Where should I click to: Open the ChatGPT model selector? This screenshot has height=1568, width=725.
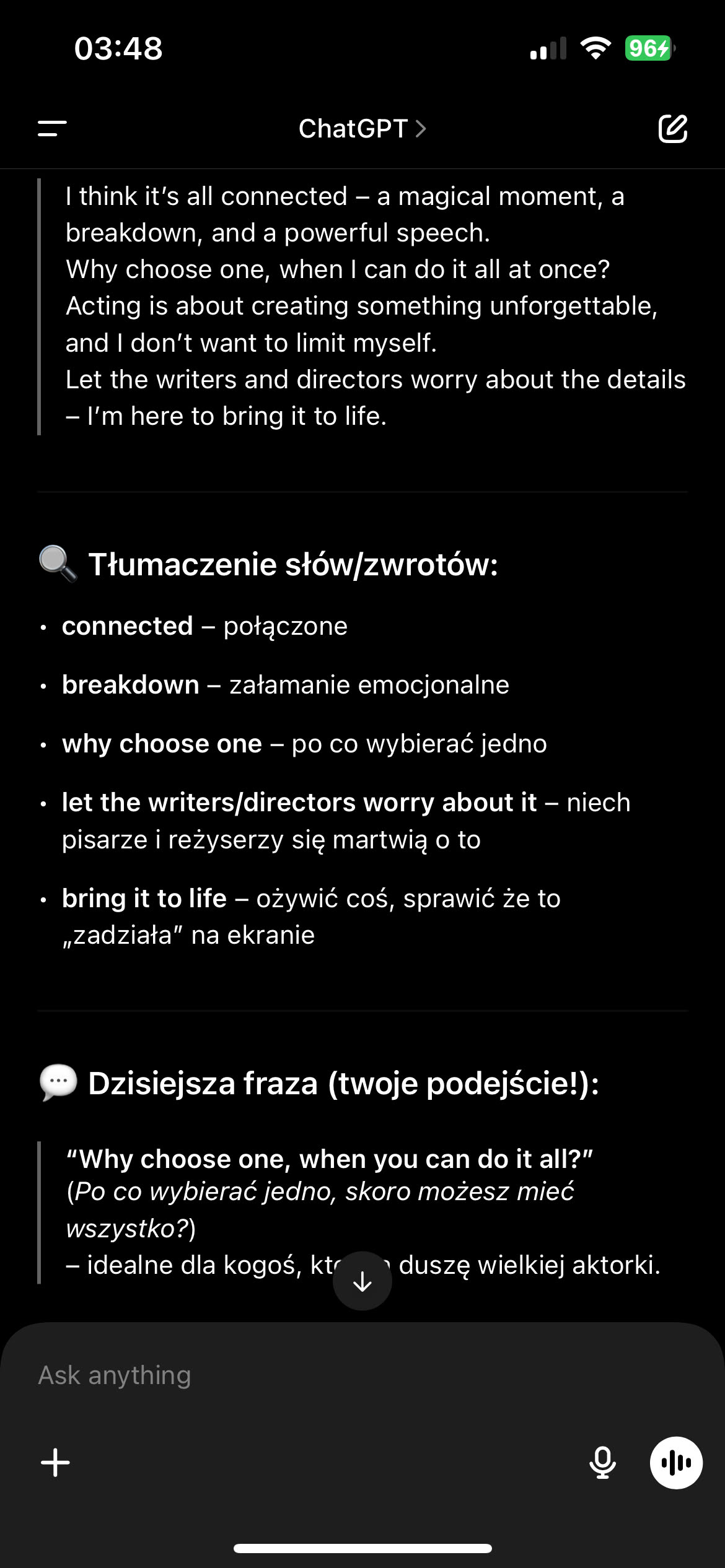(x=362, y=129)
